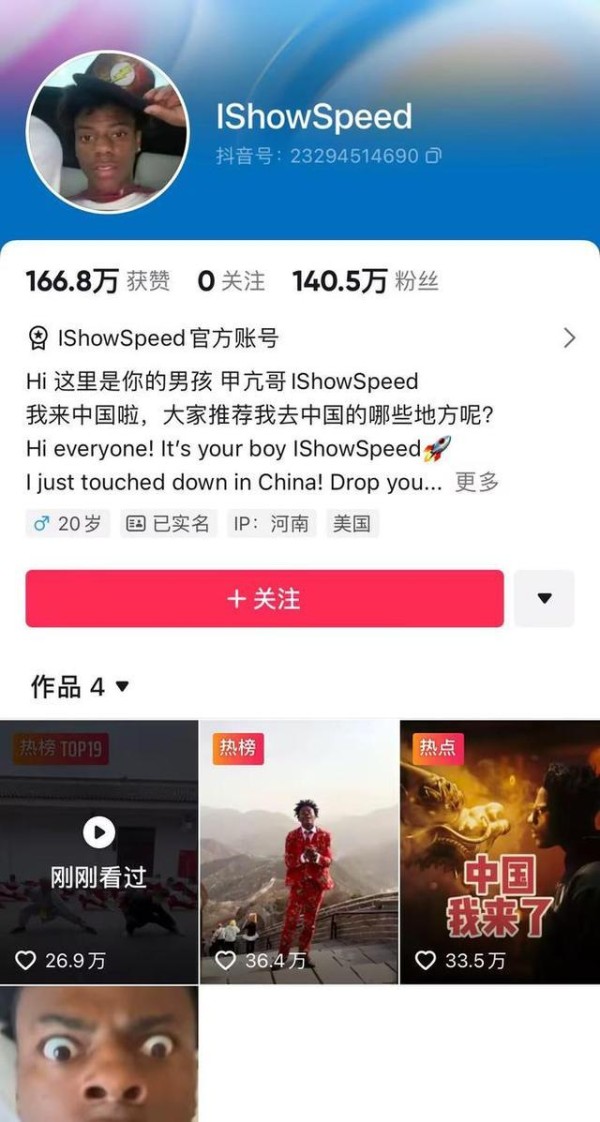The image size is (600, 1122).
Task: Expand the bio with 更多
Action: pyautogui.click(x=477, y=482)
